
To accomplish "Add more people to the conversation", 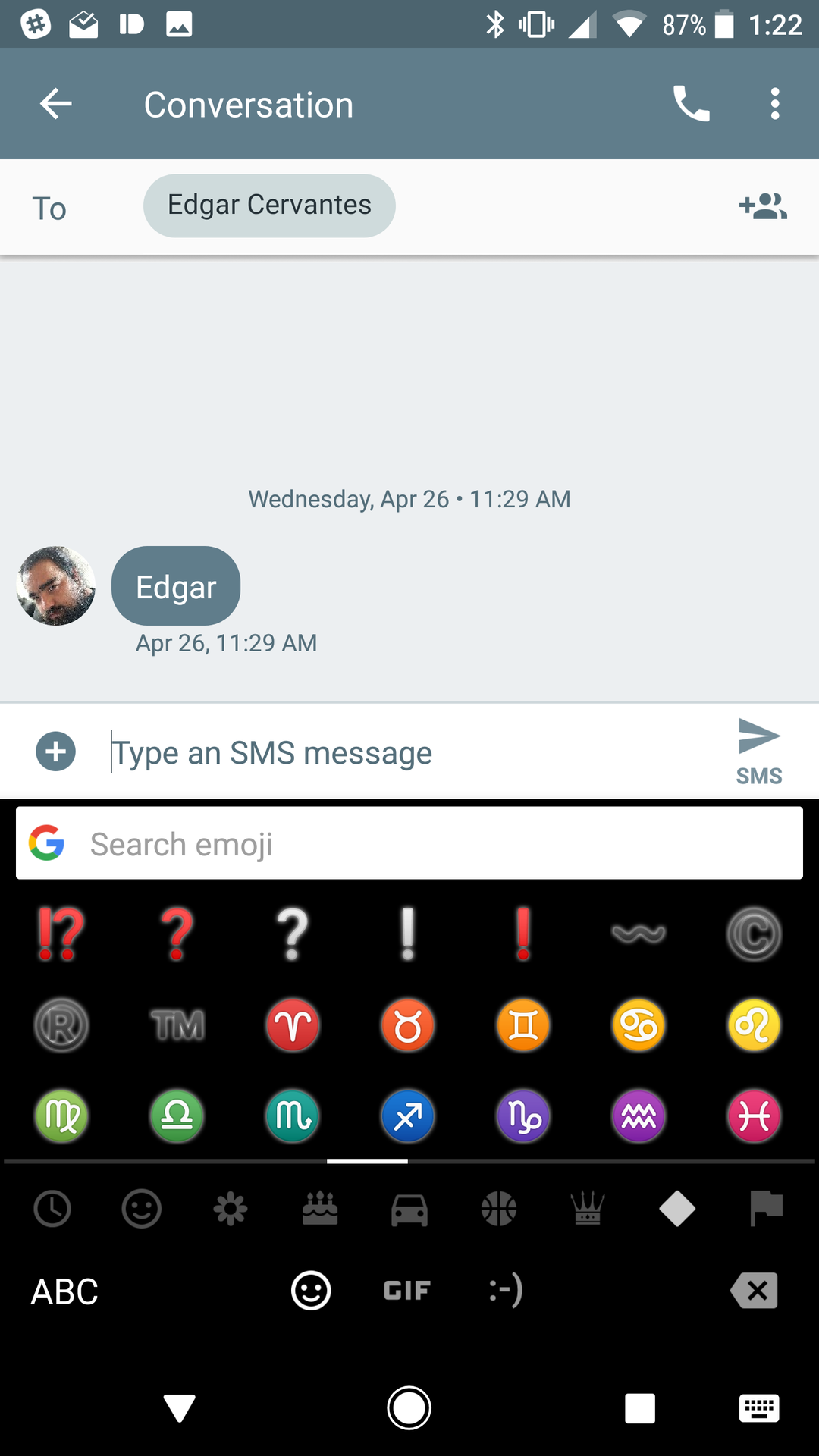I will point(763,206).
